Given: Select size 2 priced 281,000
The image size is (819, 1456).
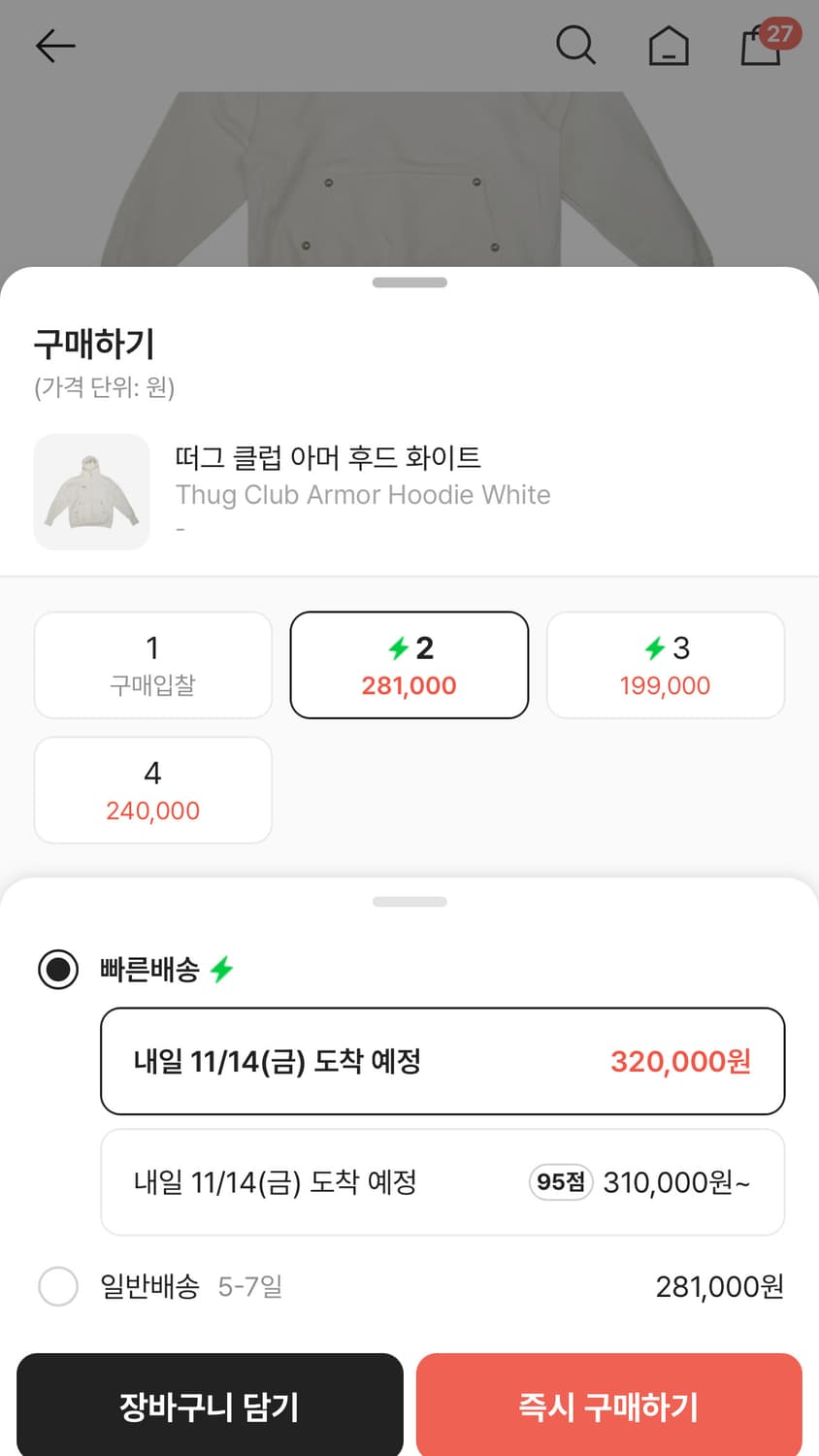Looking at the screenshot, I should point(409,664).
